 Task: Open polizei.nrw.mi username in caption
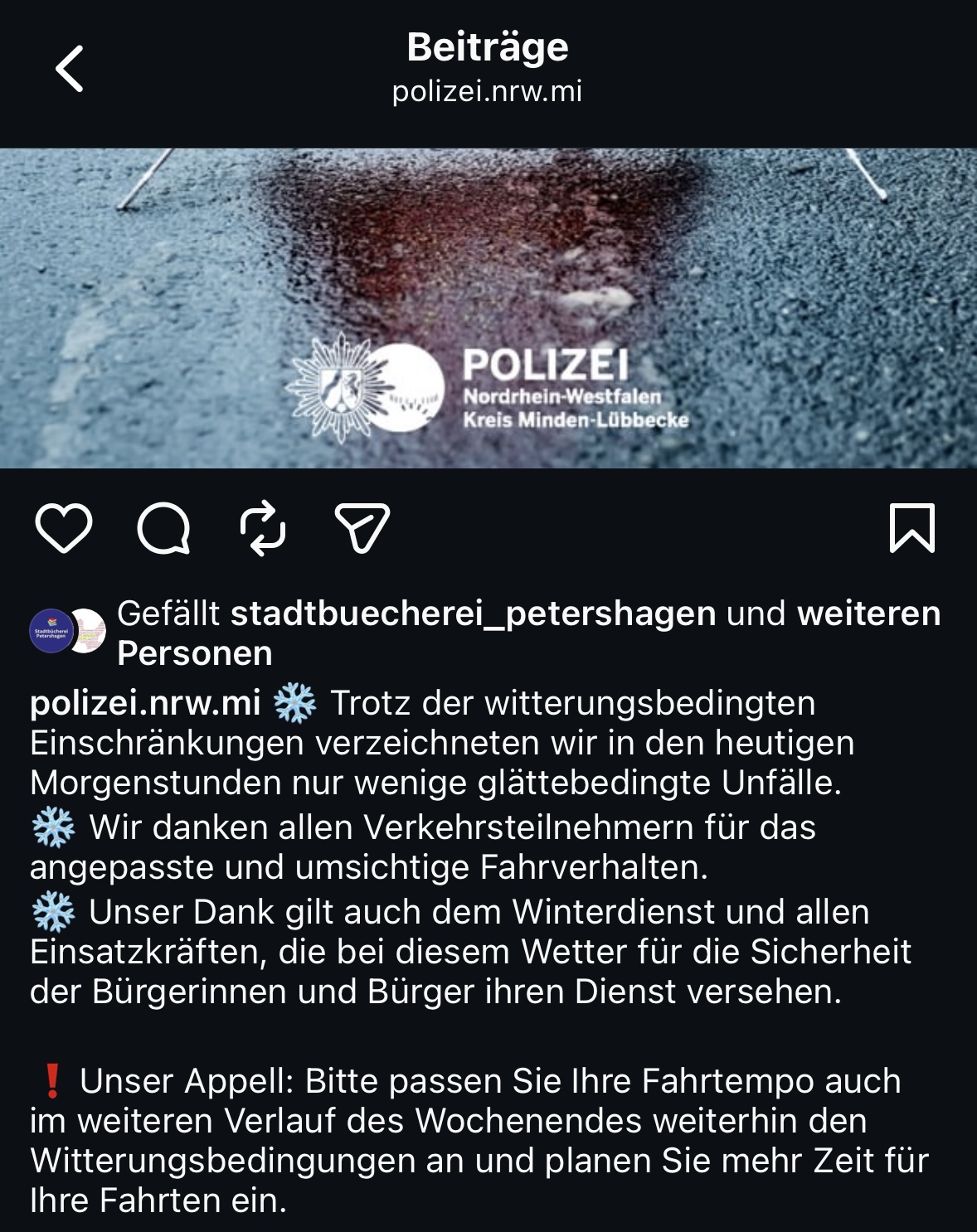(145, 703)
